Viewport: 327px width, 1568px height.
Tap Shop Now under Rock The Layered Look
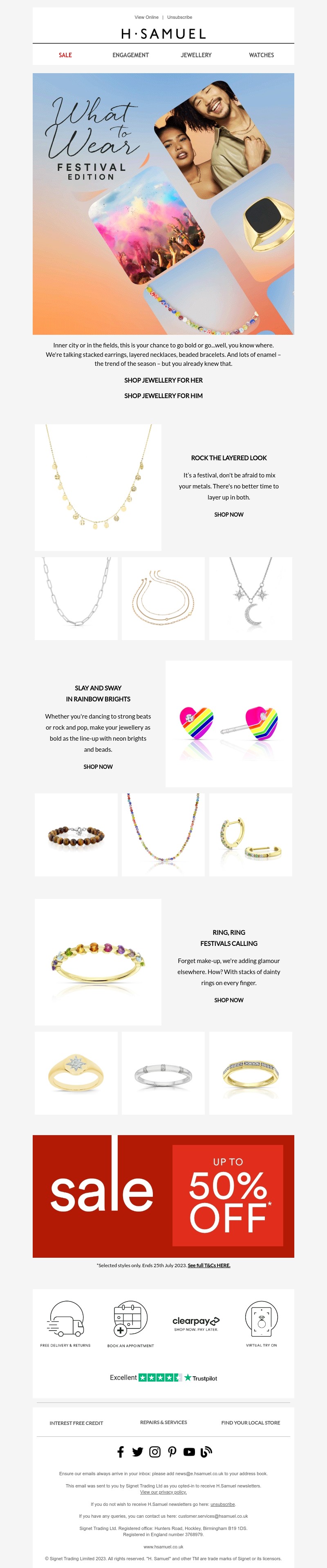coord(228,514)
